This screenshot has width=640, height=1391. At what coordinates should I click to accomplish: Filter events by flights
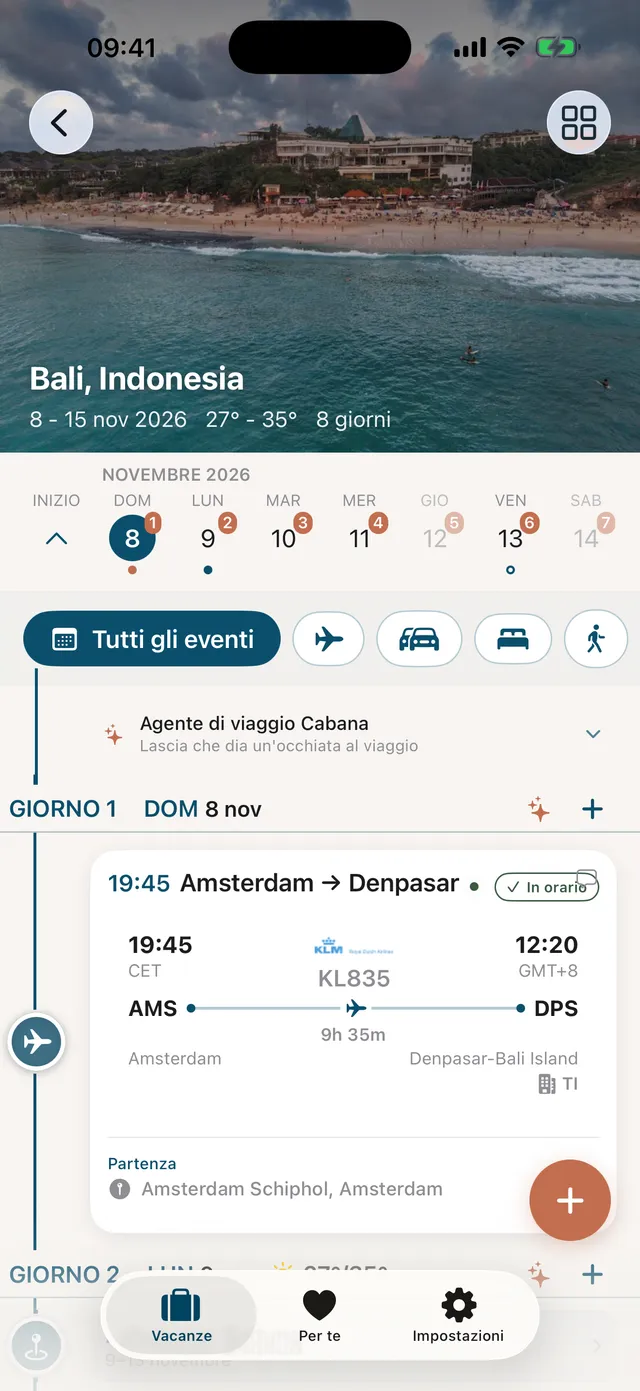(x=328, y=639)
